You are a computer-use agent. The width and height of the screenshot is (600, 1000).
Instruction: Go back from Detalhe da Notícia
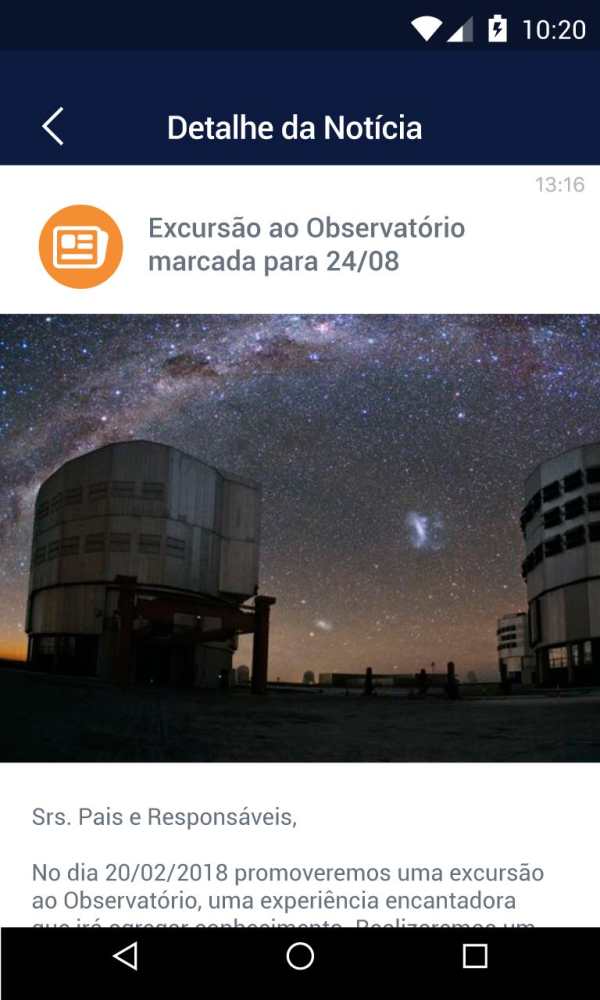(x=53, y=126)
